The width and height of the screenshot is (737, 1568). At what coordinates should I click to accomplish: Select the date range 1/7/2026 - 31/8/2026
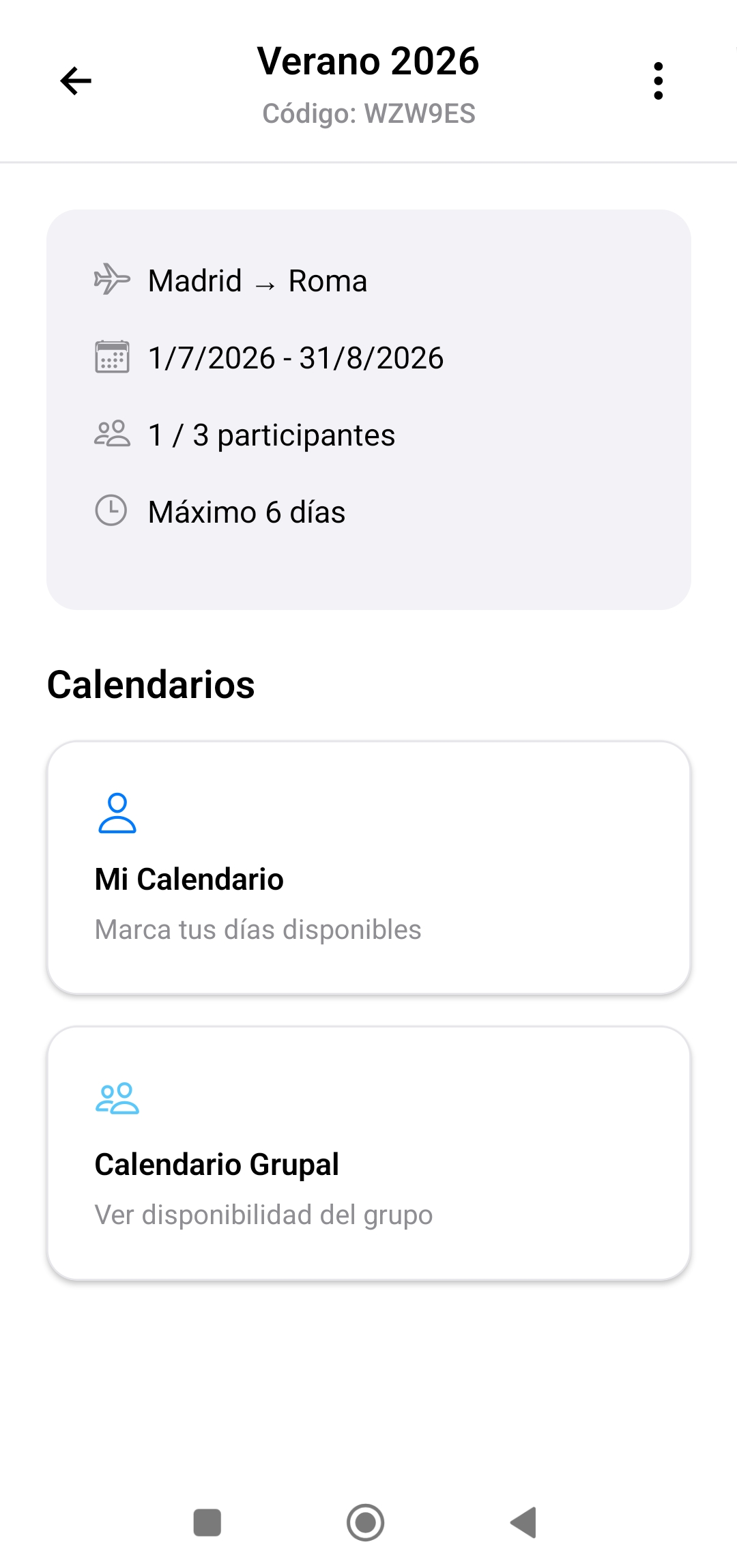coord(295,357)
